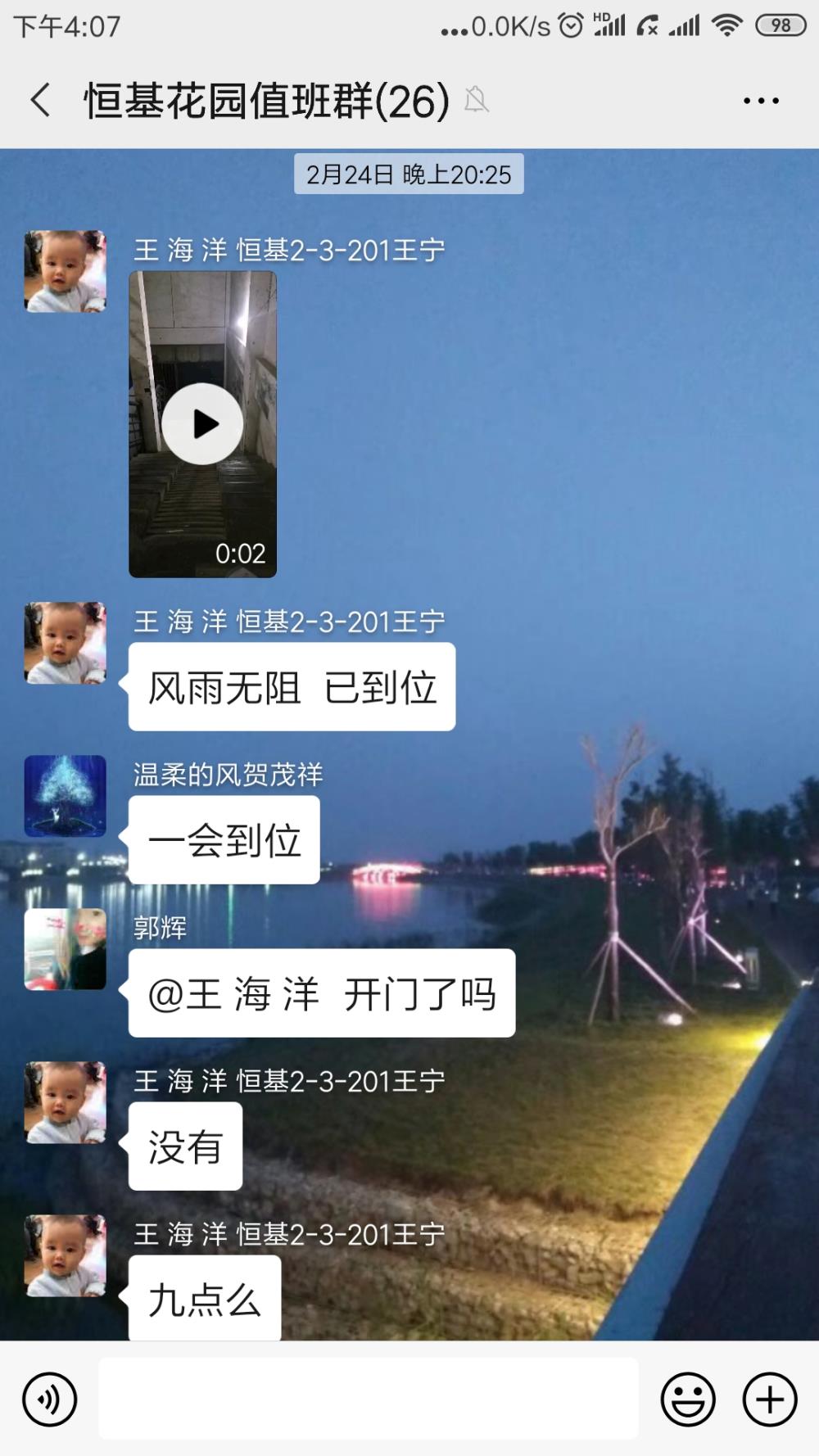The image size is (819, 1456).
Task: Open the avatar beside 风雨无阻 已到位
Action: (66, 643)
